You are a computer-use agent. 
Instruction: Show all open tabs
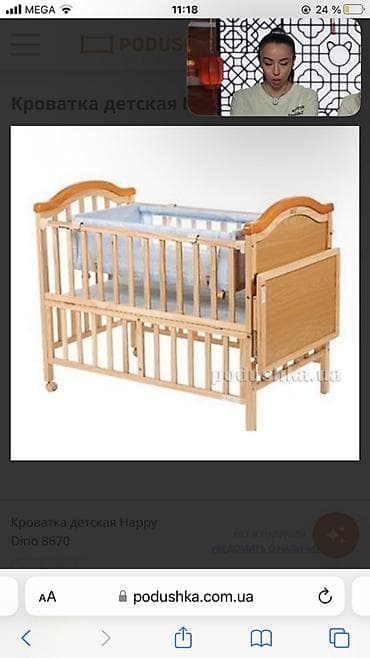[339, 638]
